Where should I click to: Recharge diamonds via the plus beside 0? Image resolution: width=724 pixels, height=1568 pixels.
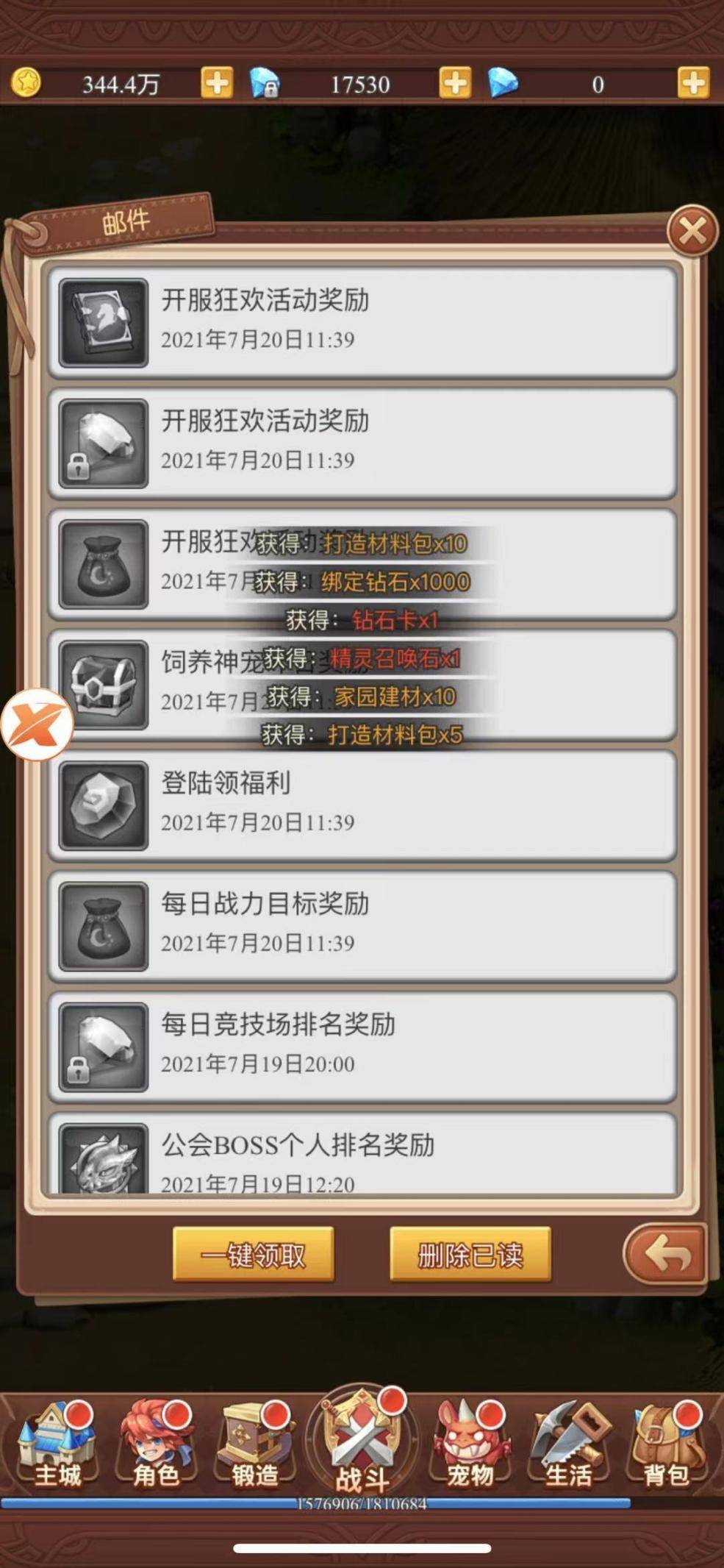click(x=693, y=83)
